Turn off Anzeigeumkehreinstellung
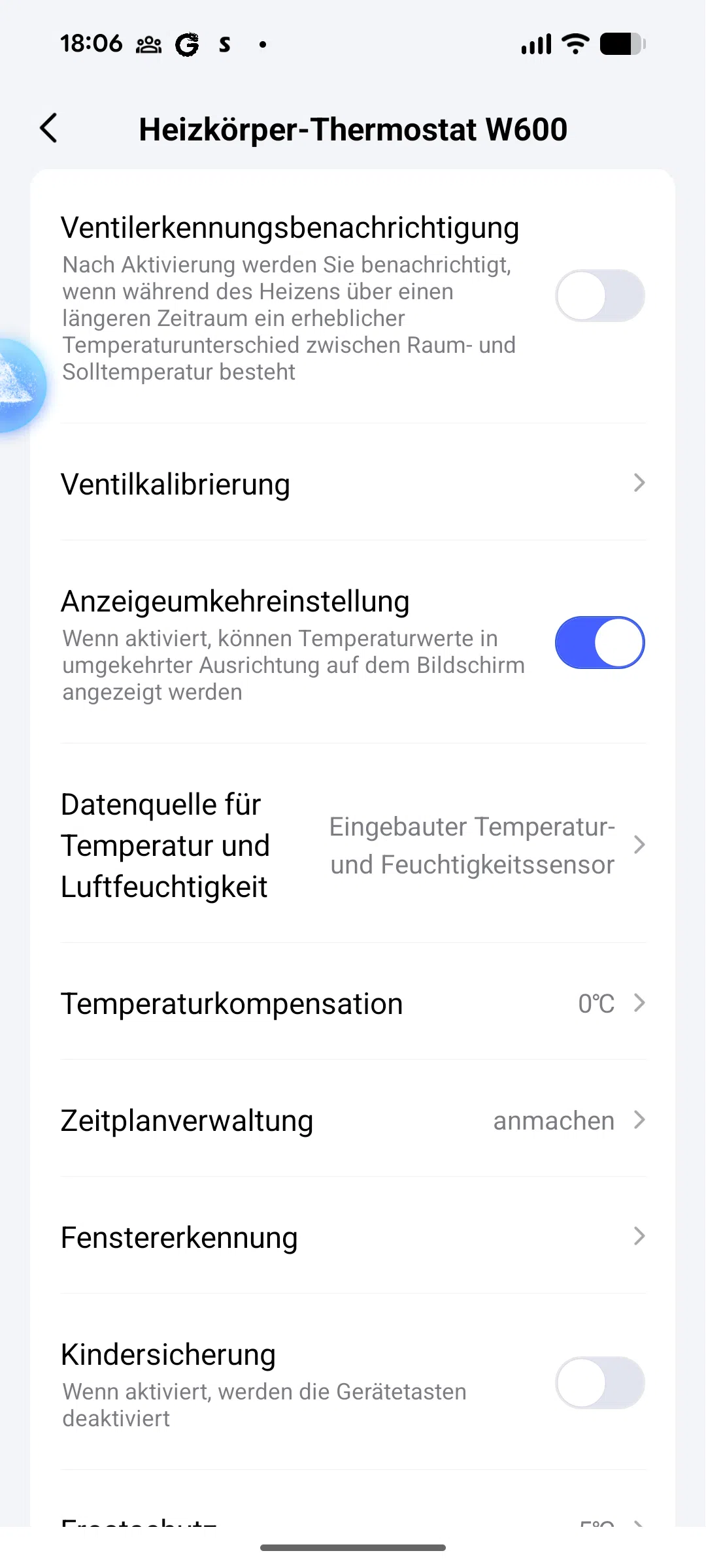The height and width of the screenshot is (1568, 706). tap(599, 643)
